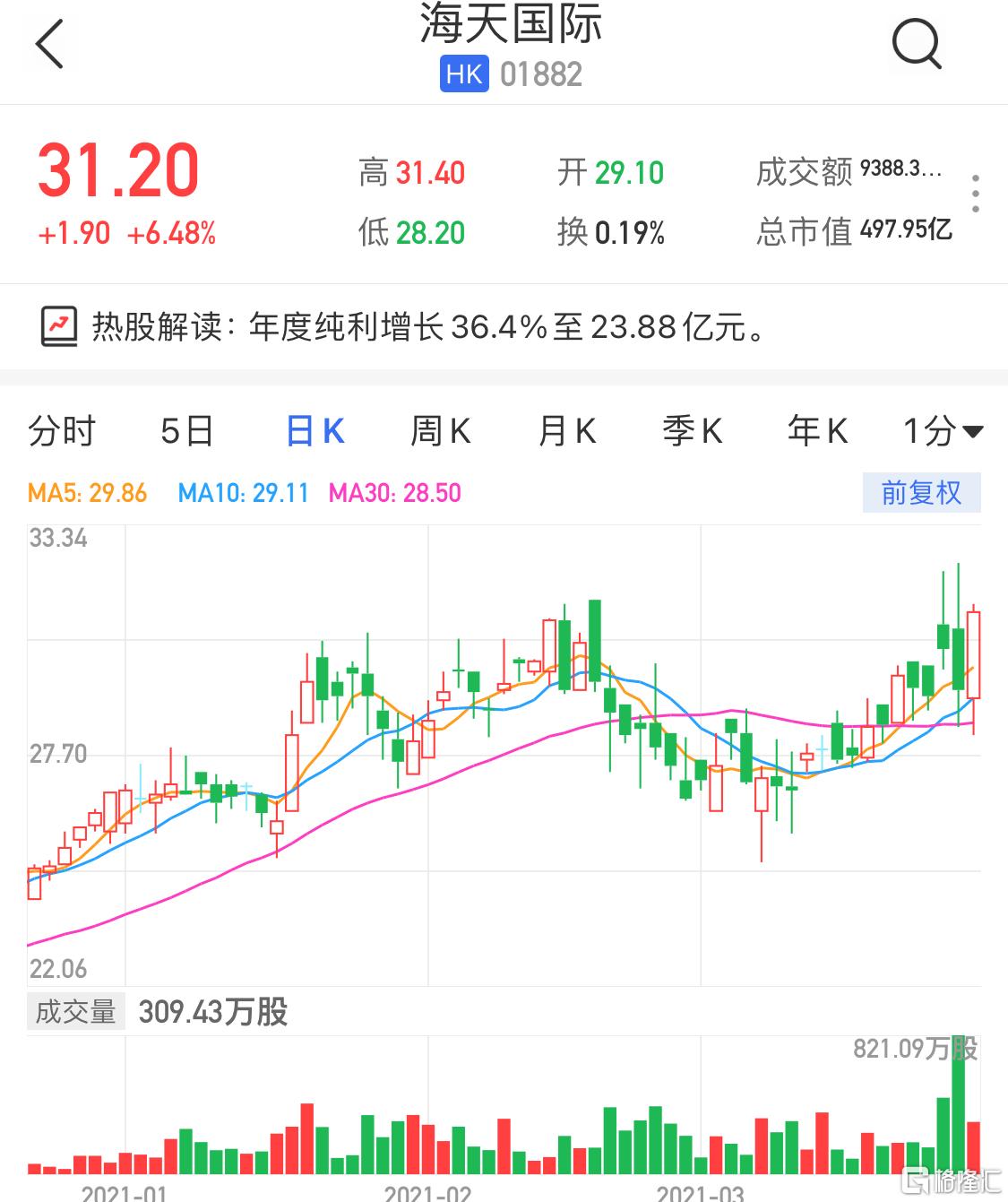Open the stock search icon
The image size is (1008, 1202).
[x=917, y=44]
